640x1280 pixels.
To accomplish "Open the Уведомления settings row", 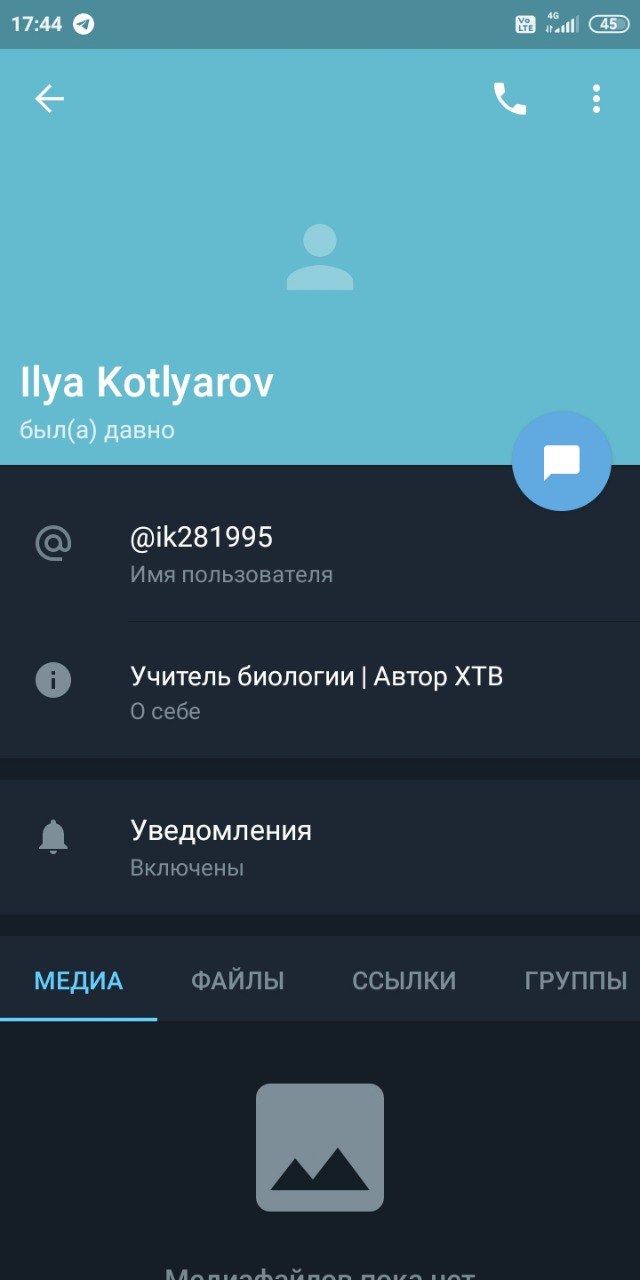I will (320, 847).
